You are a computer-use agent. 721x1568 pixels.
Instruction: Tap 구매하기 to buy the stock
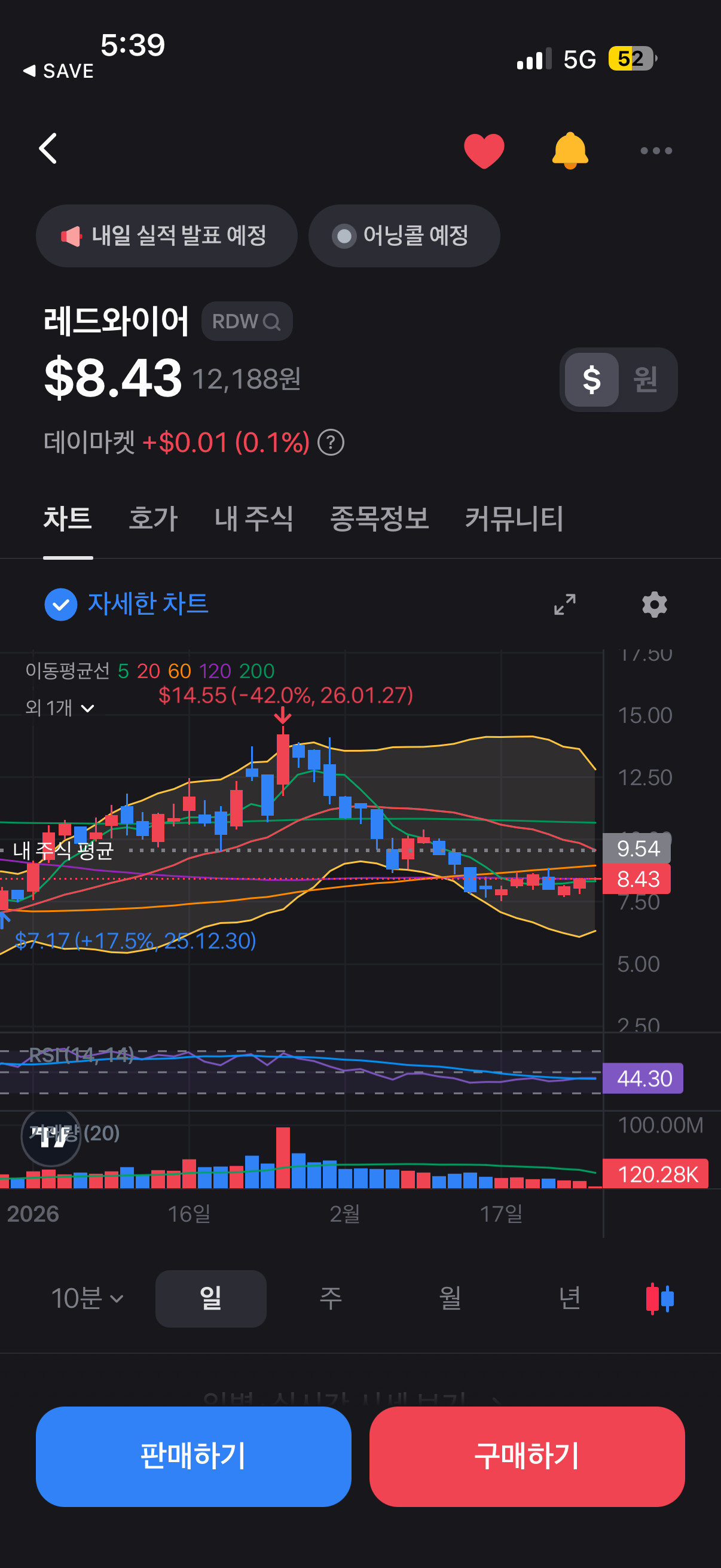click(x=526, y=1456)
